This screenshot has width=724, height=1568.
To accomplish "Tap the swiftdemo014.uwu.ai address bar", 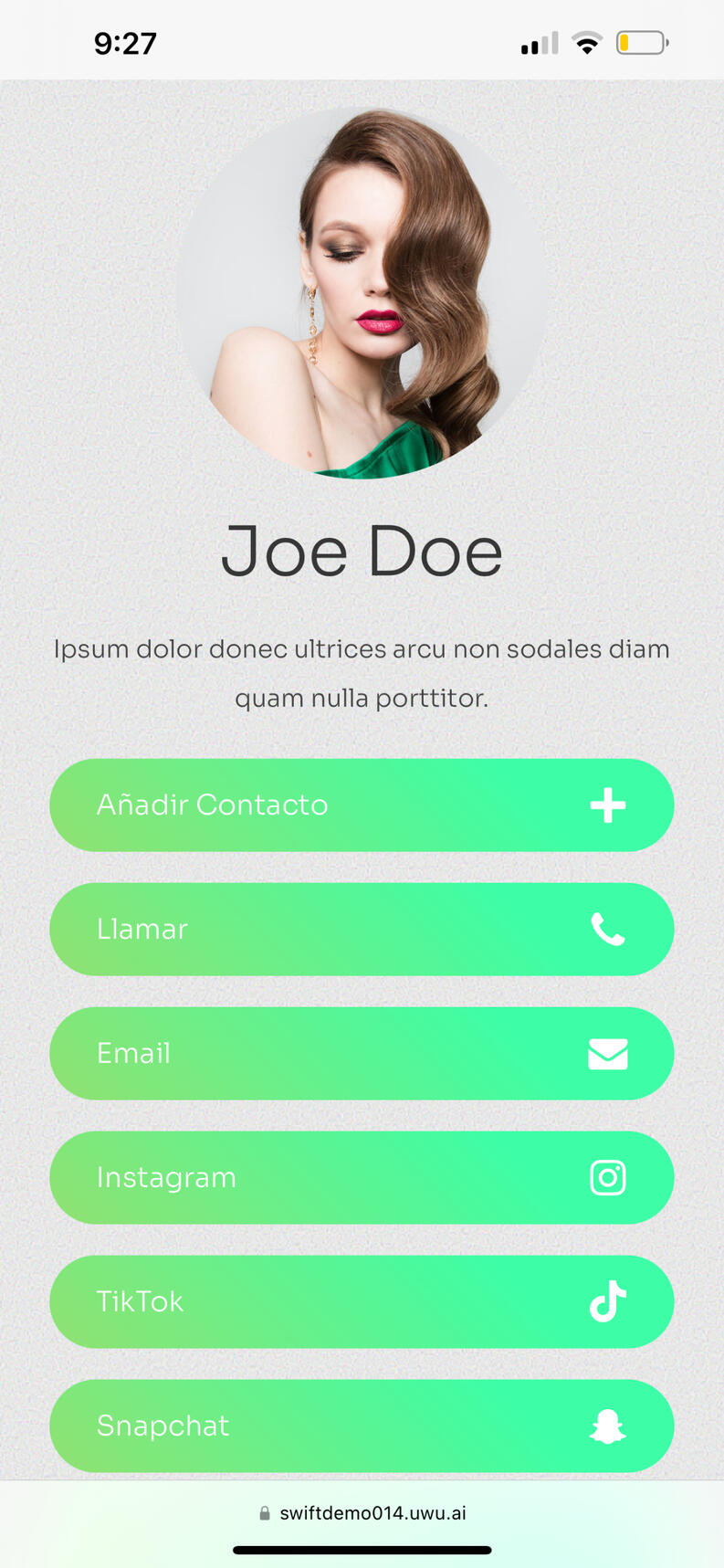I will pos(363,1513).
